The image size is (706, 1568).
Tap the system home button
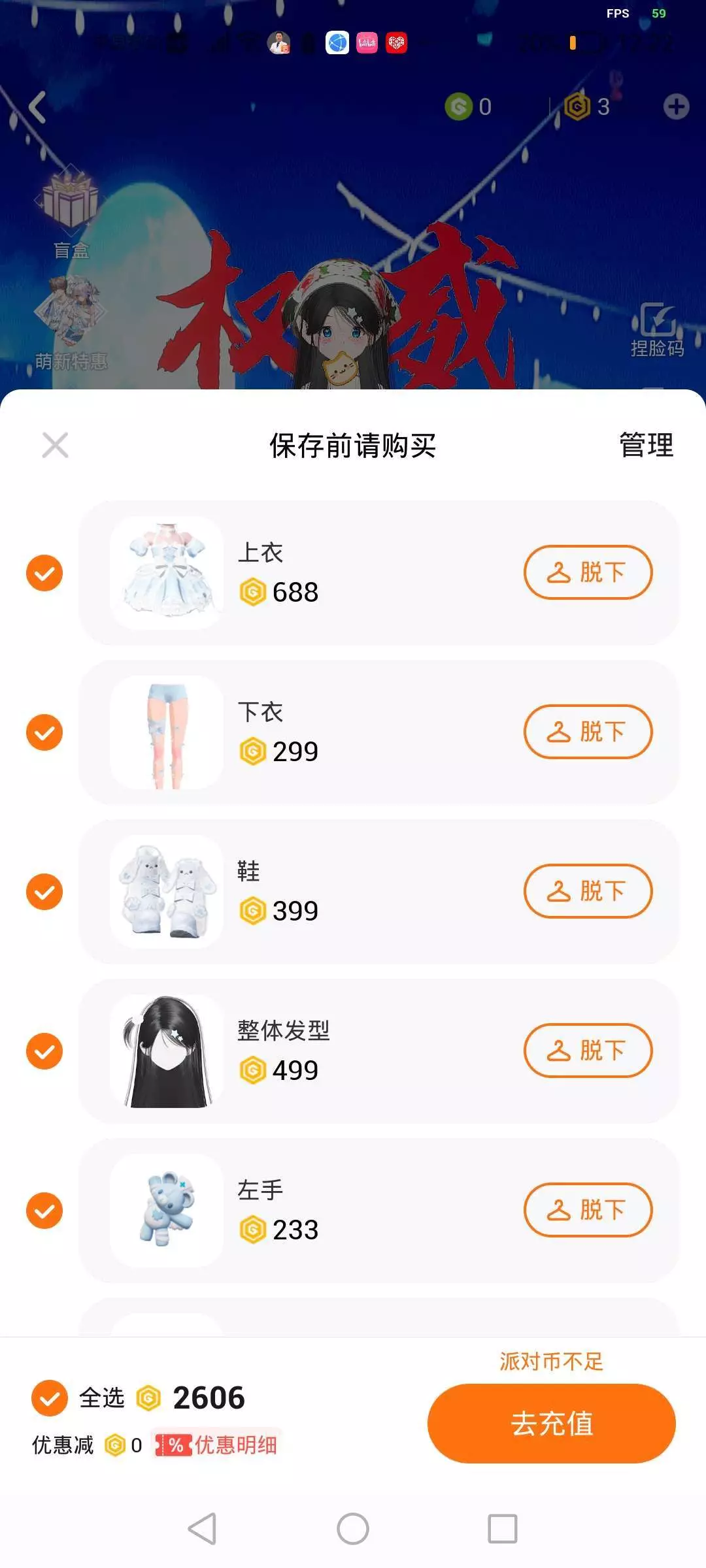(x=353, y=1529)
